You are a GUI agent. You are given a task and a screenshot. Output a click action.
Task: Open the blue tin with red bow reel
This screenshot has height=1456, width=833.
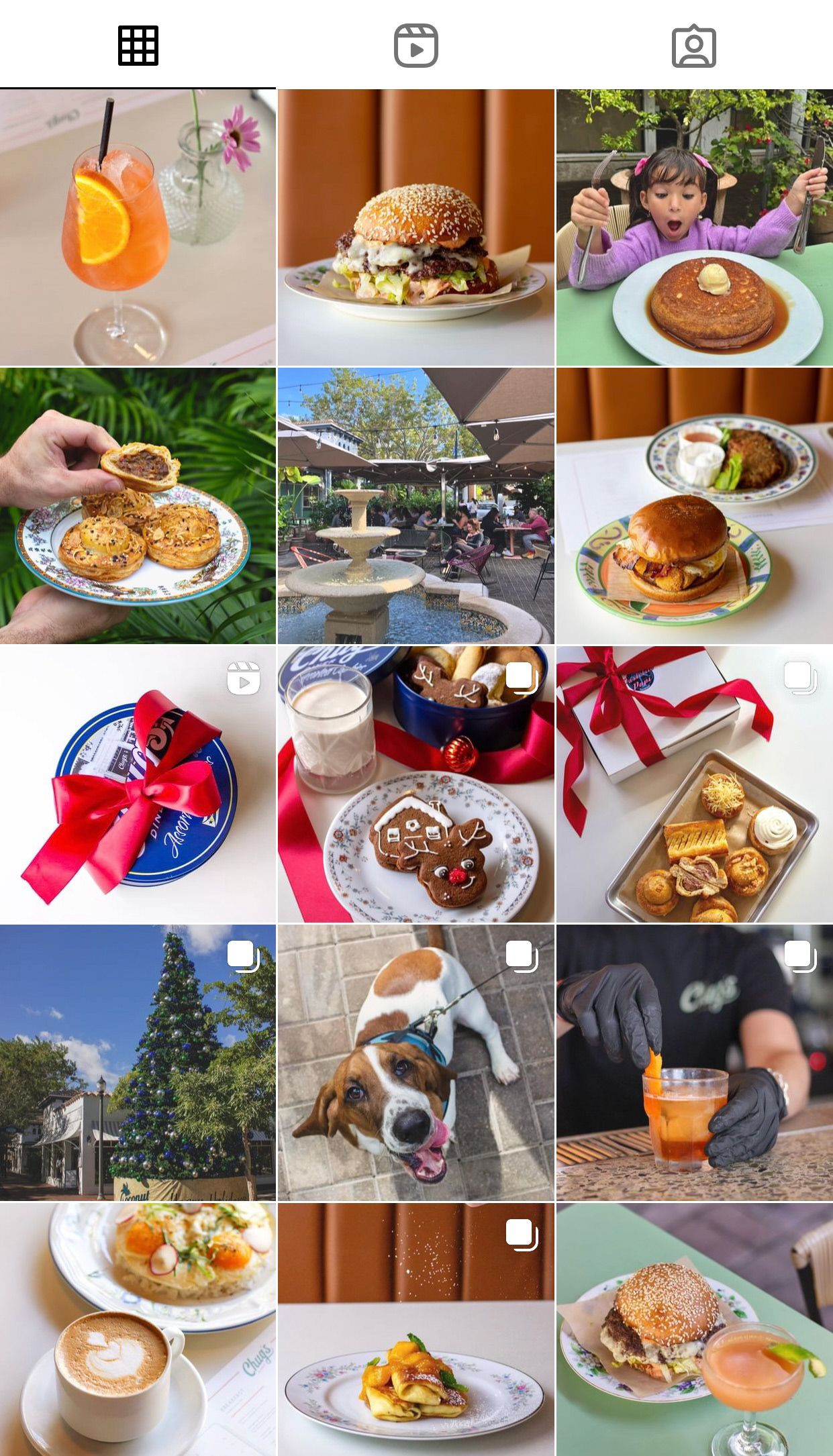[x=138, y=784]
